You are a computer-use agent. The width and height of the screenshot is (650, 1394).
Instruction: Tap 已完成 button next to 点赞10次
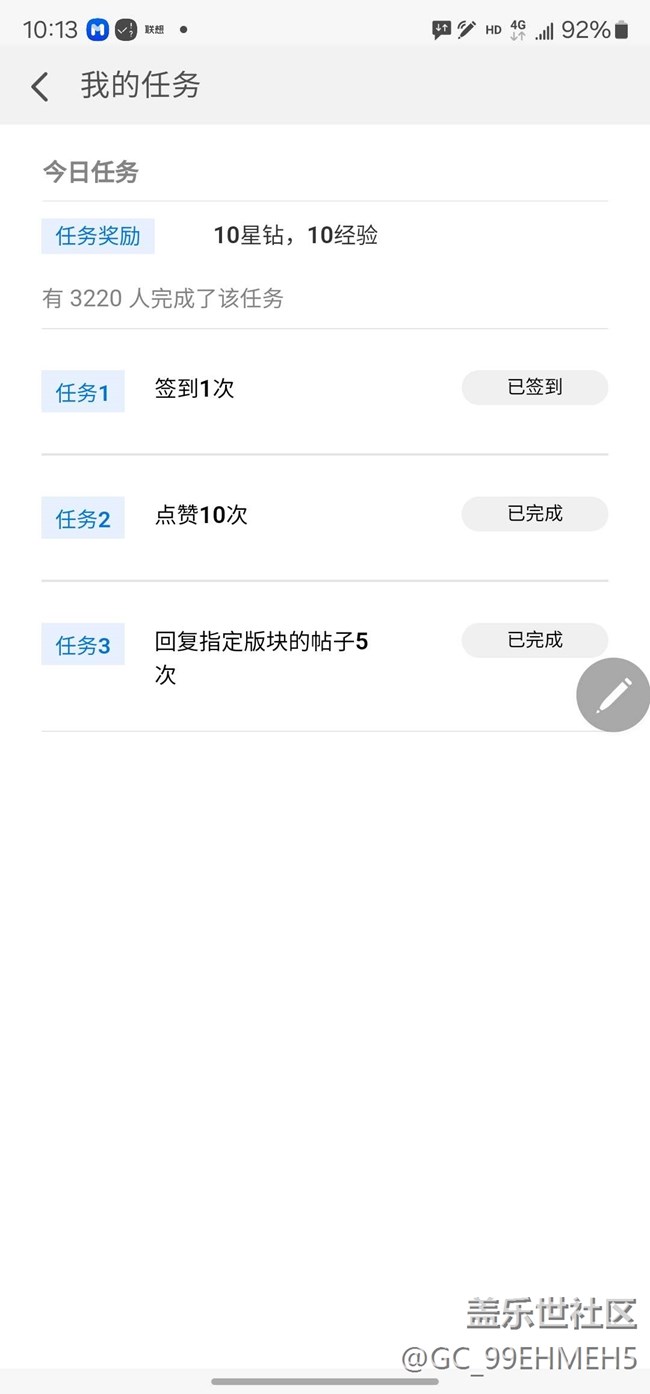(534, 514)
